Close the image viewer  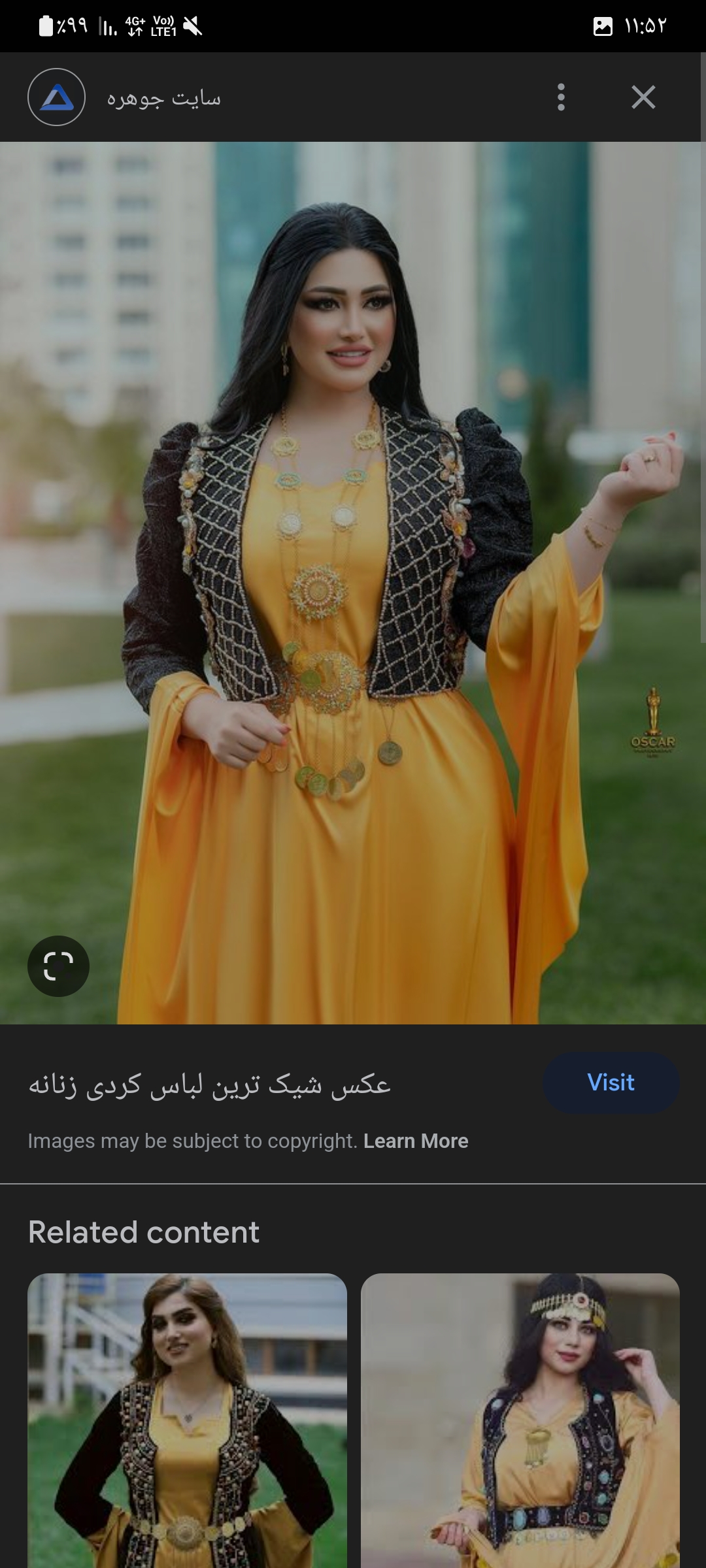(643, 97)
